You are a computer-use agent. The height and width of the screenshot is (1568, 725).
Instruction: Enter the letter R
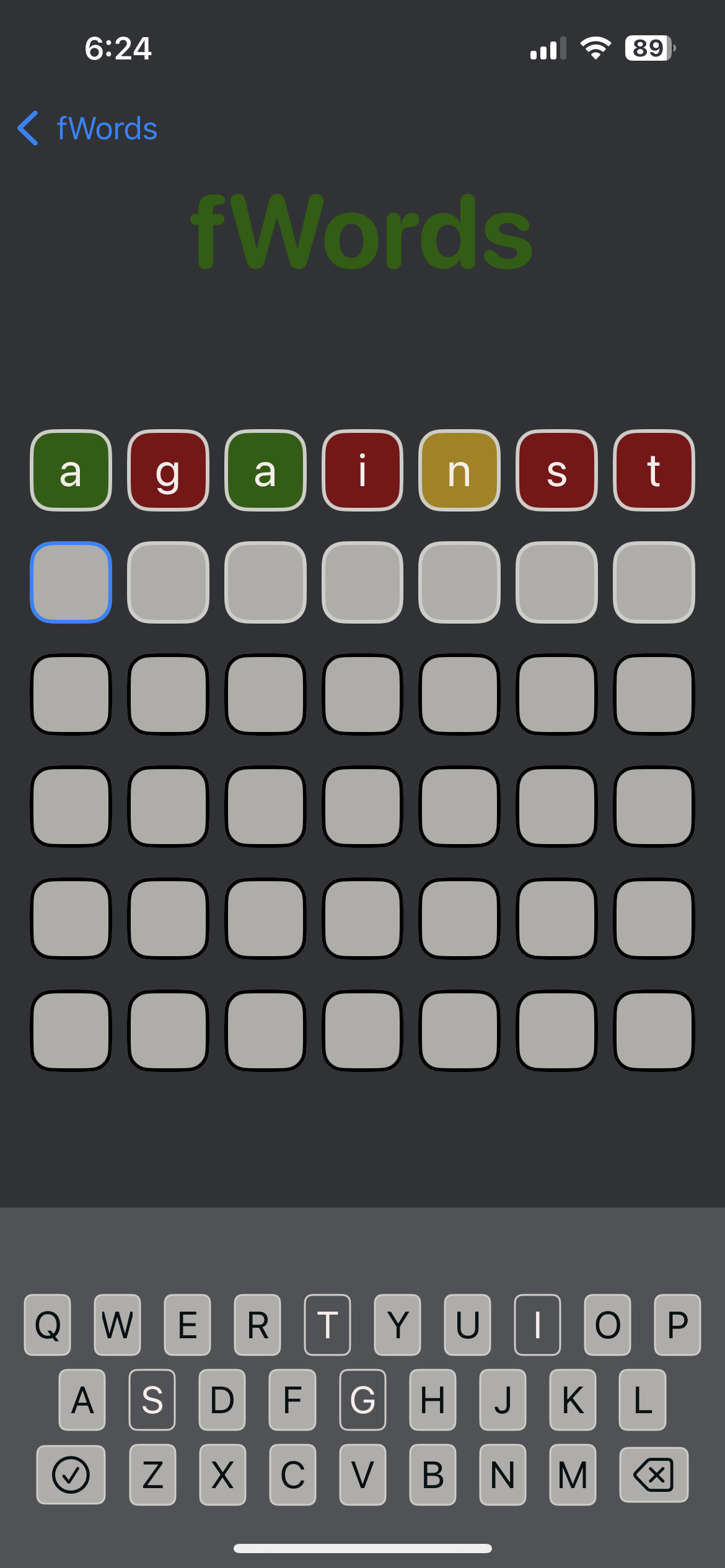[x=258, y=1325]
